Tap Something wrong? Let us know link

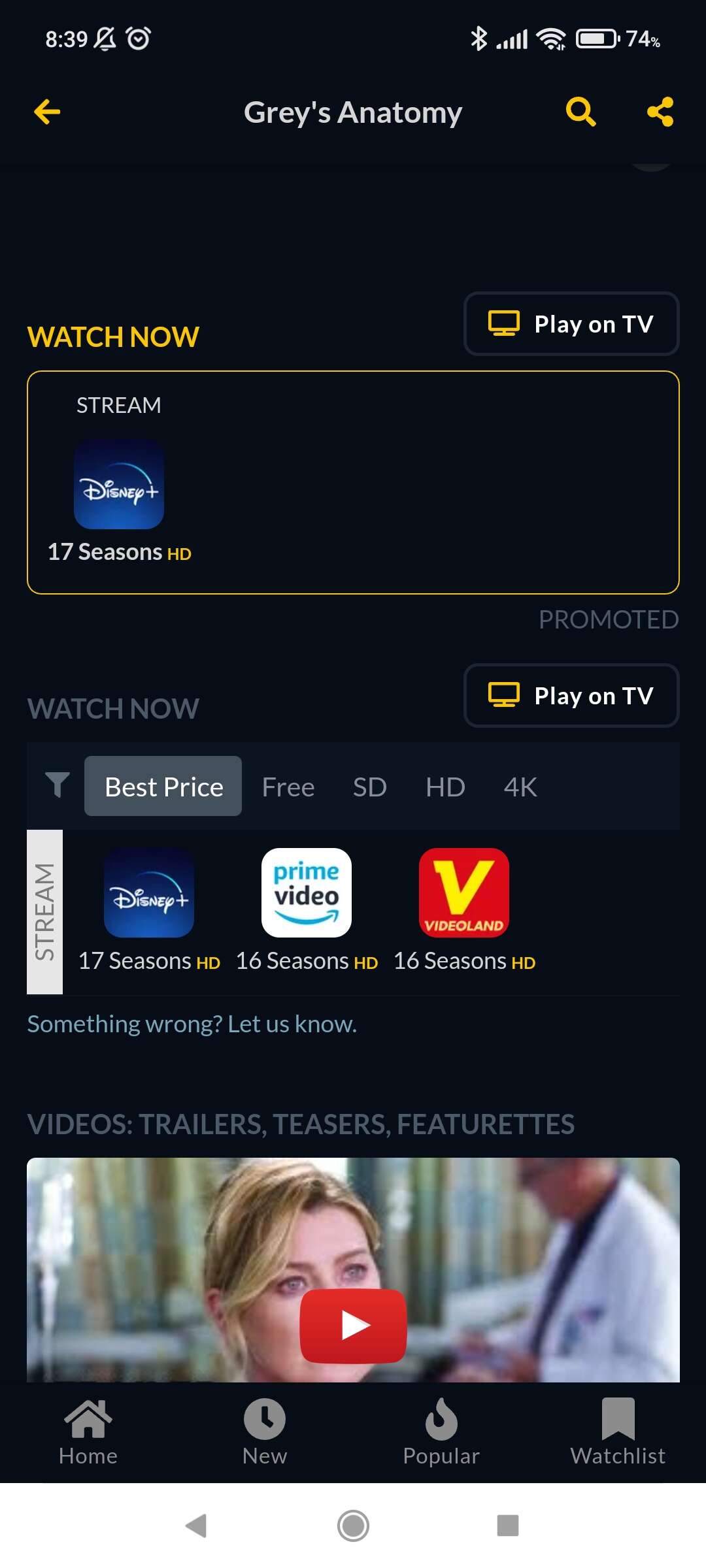pos(192,1024)
